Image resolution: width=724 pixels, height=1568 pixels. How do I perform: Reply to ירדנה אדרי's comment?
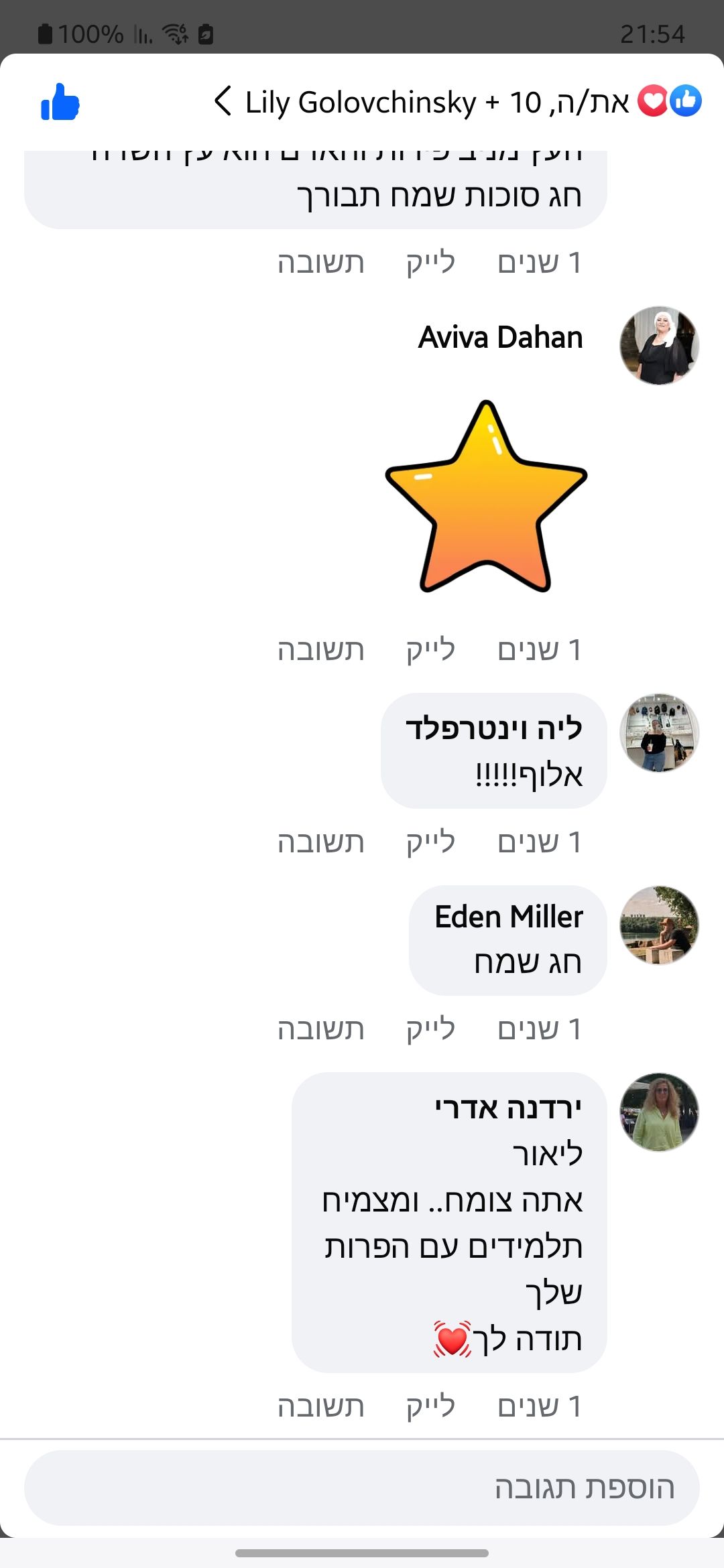click(x=321, y=1406)
